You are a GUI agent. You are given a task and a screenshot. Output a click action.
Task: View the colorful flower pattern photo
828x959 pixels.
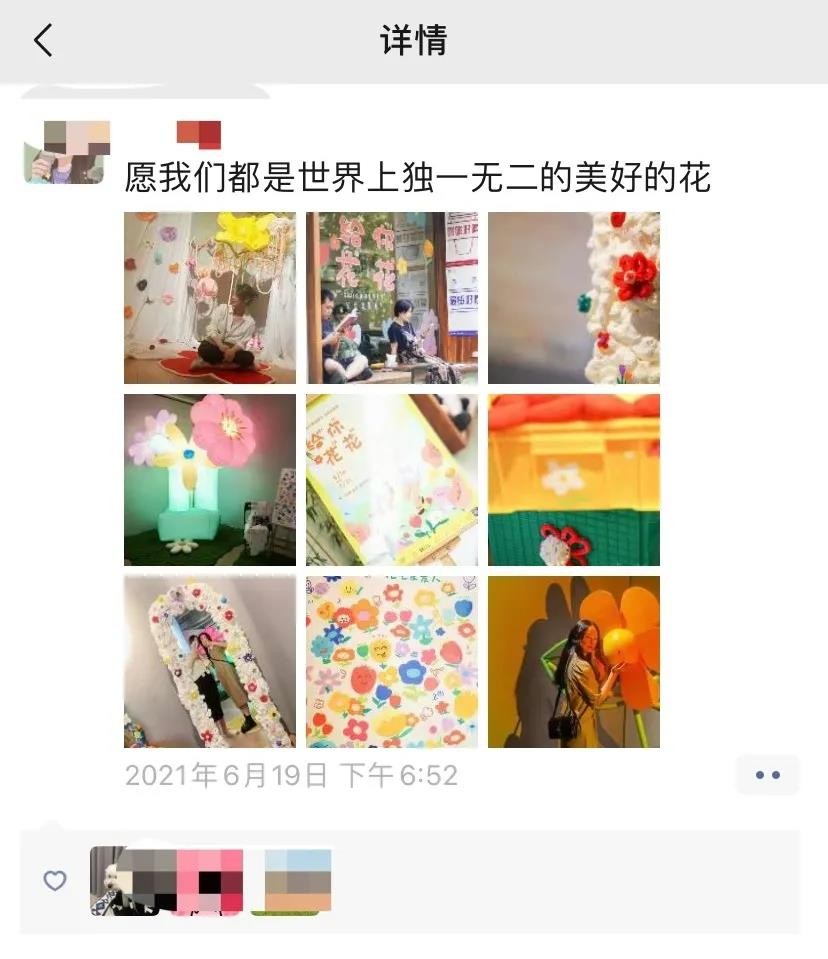click(x=392, y=662)
